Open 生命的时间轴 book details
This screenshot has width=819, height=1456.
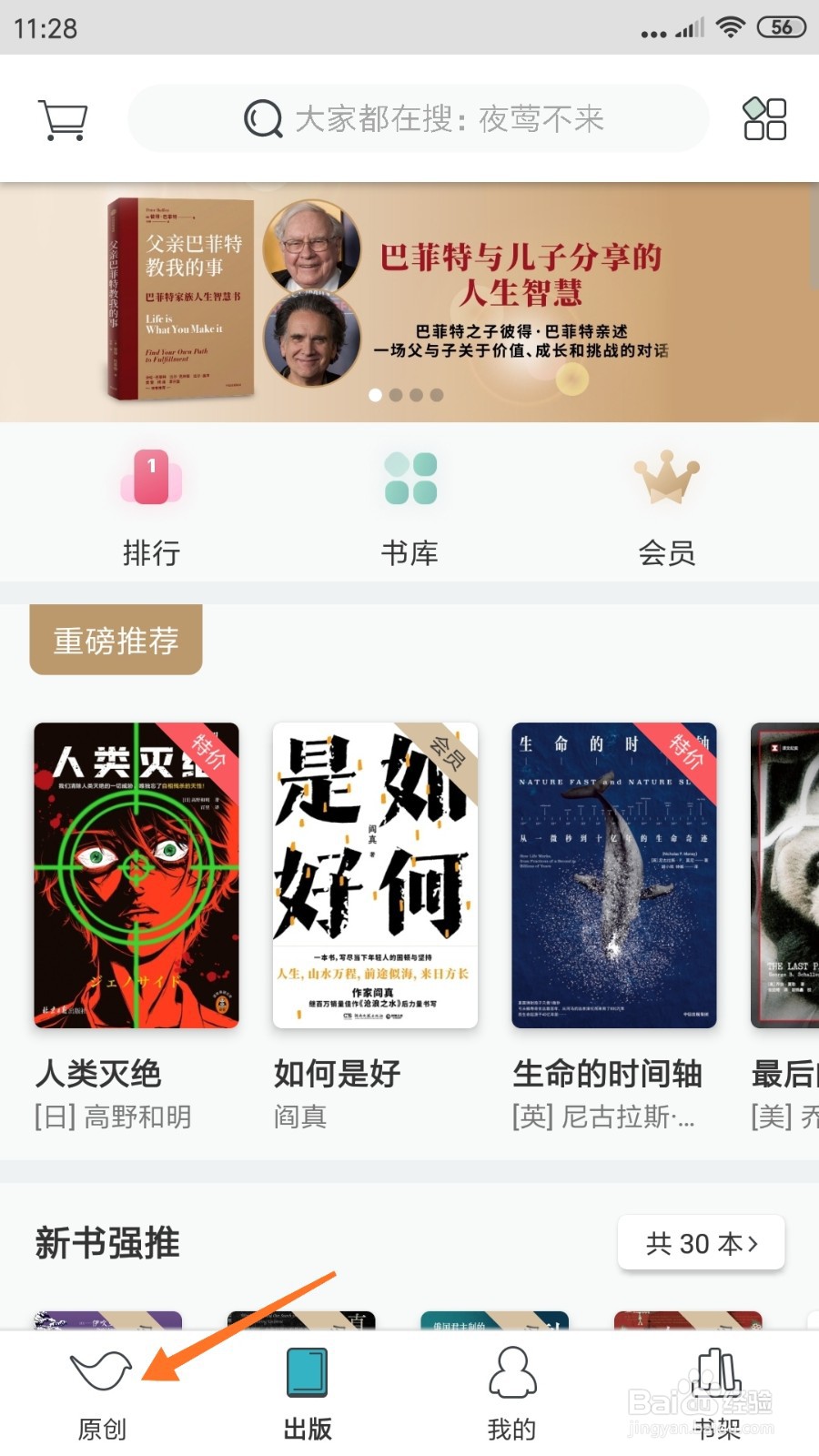[614, 876]
